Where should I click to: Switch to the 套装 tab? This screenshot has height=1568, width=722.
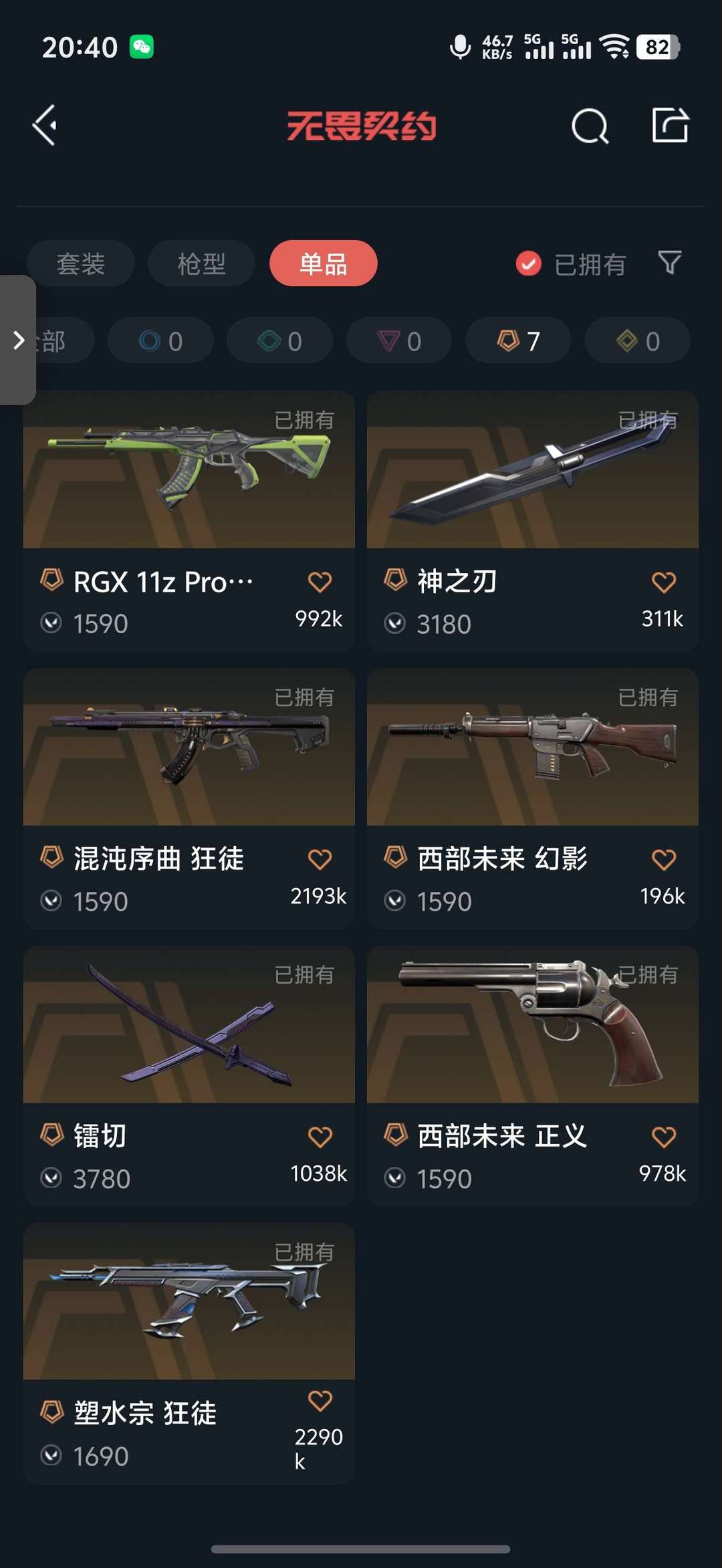click(80, 263)
